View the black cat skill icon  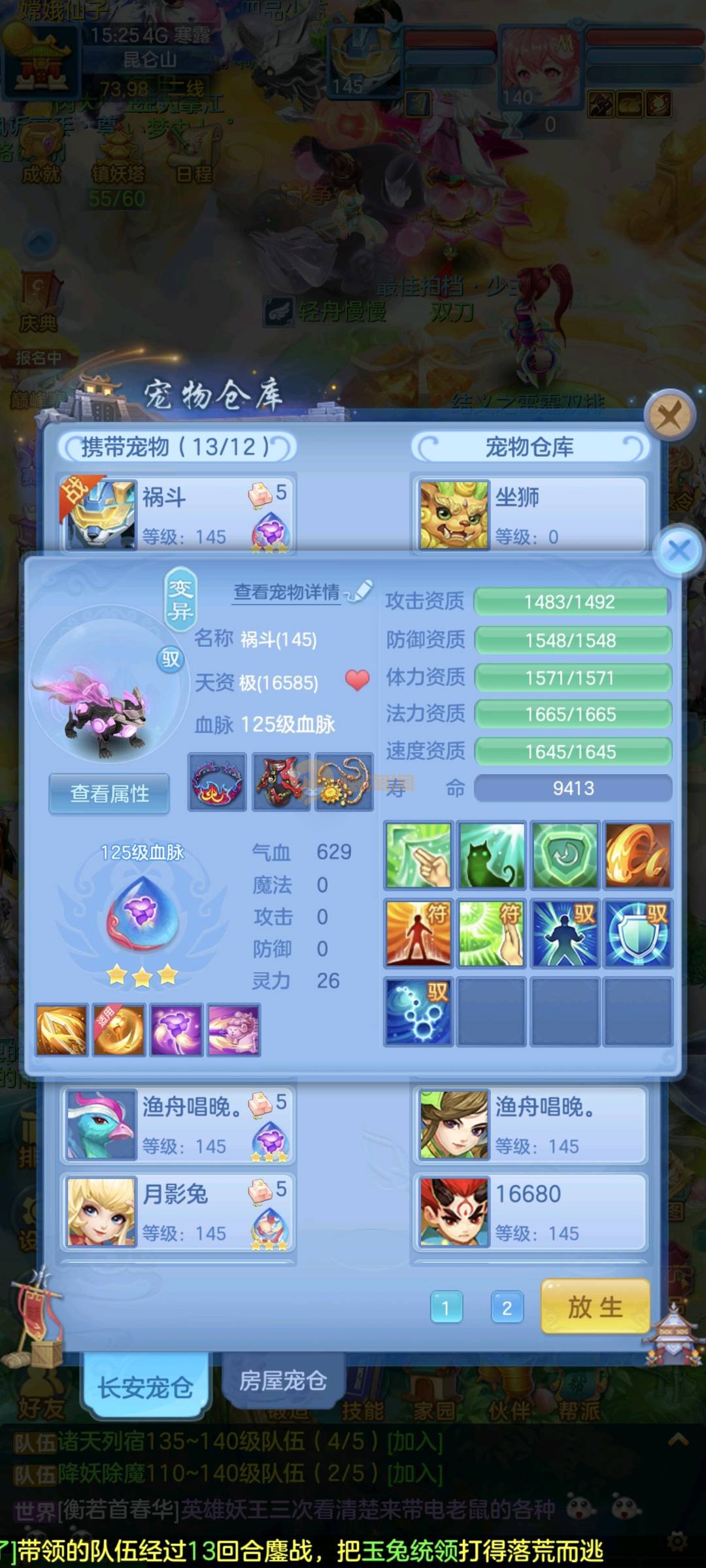point(492,855)
